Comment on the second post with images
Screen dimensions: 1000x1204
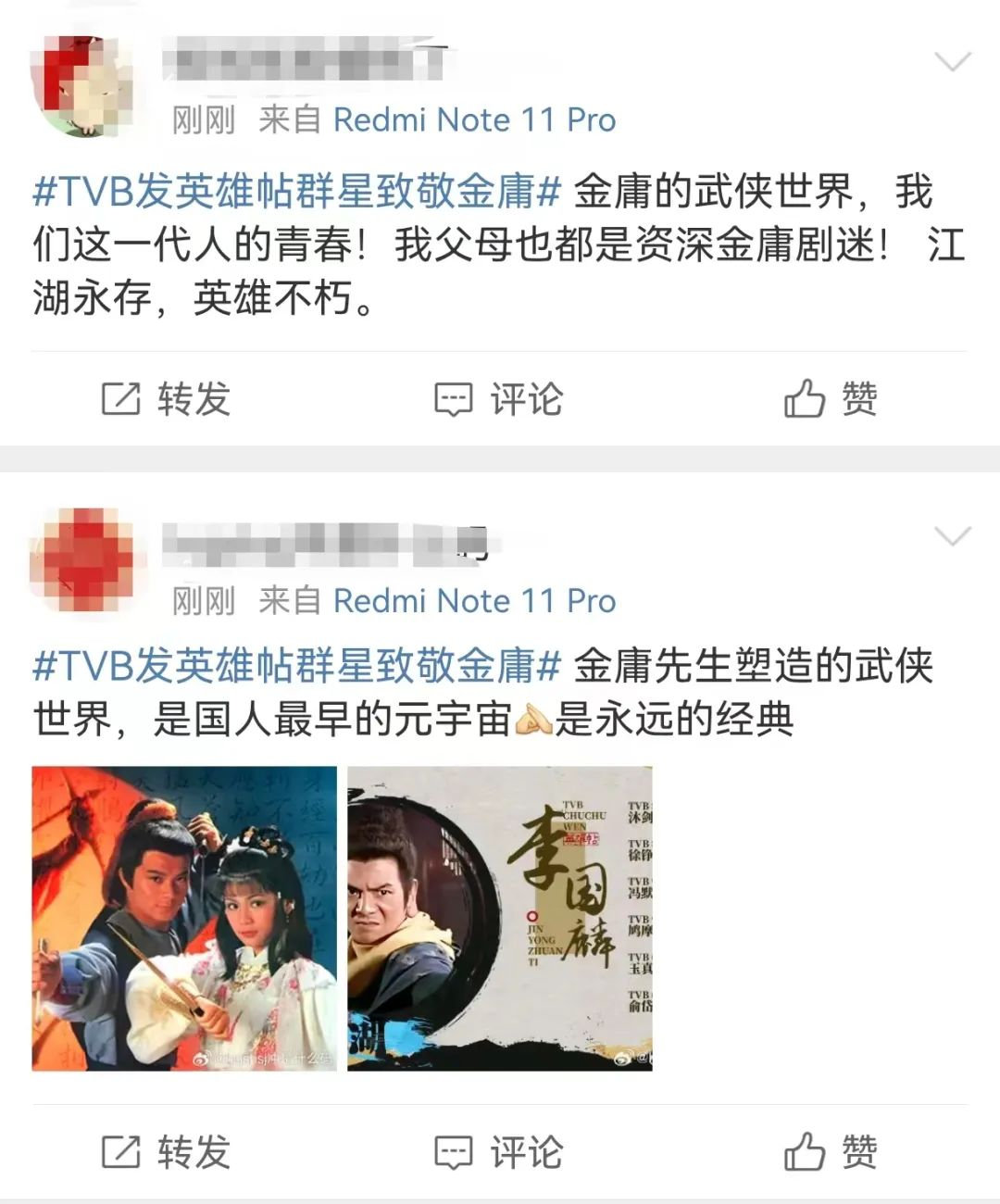(x=499, y=1152)
